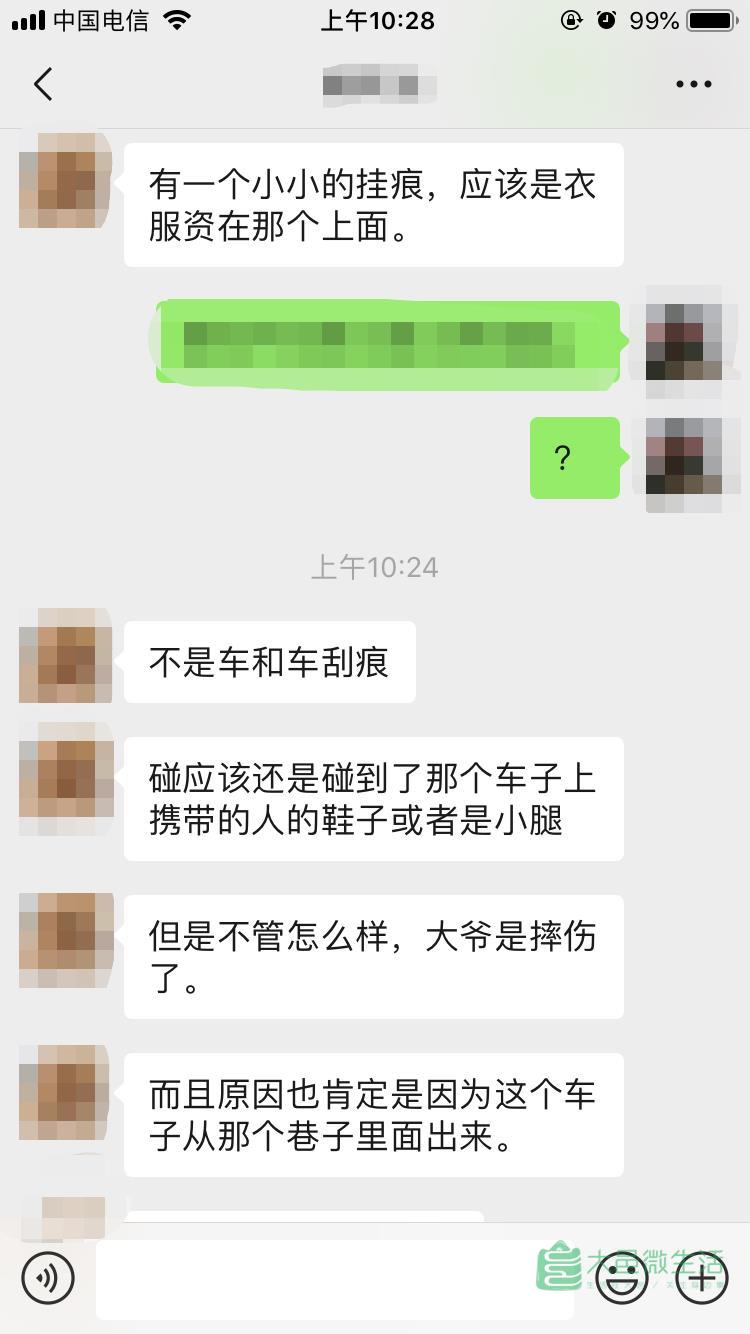750x1334 pixels.
Task: Open the chat info overflow menu
Action: tap(693, 85)
